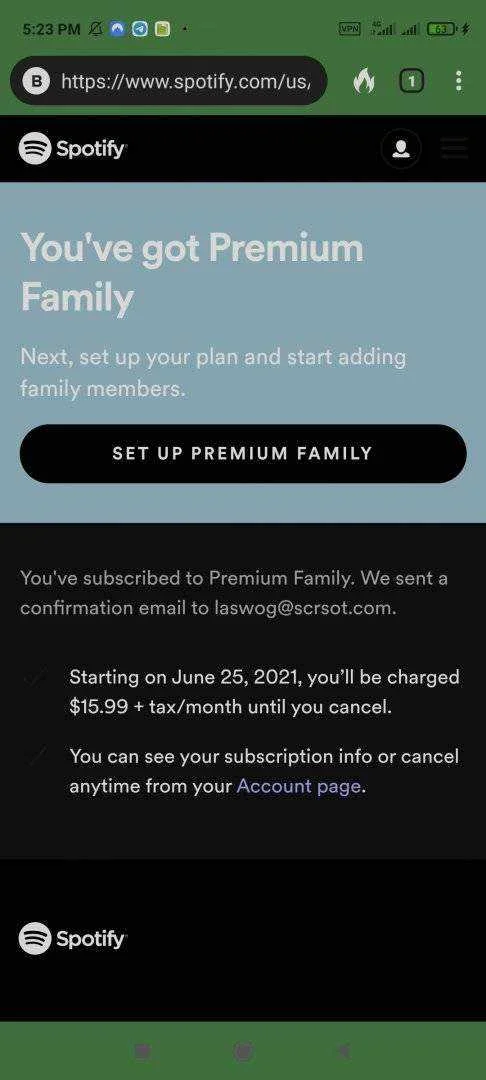Tap the flame icon in browser toolbar
This screenshot has height=1080, width=486.
364,82
